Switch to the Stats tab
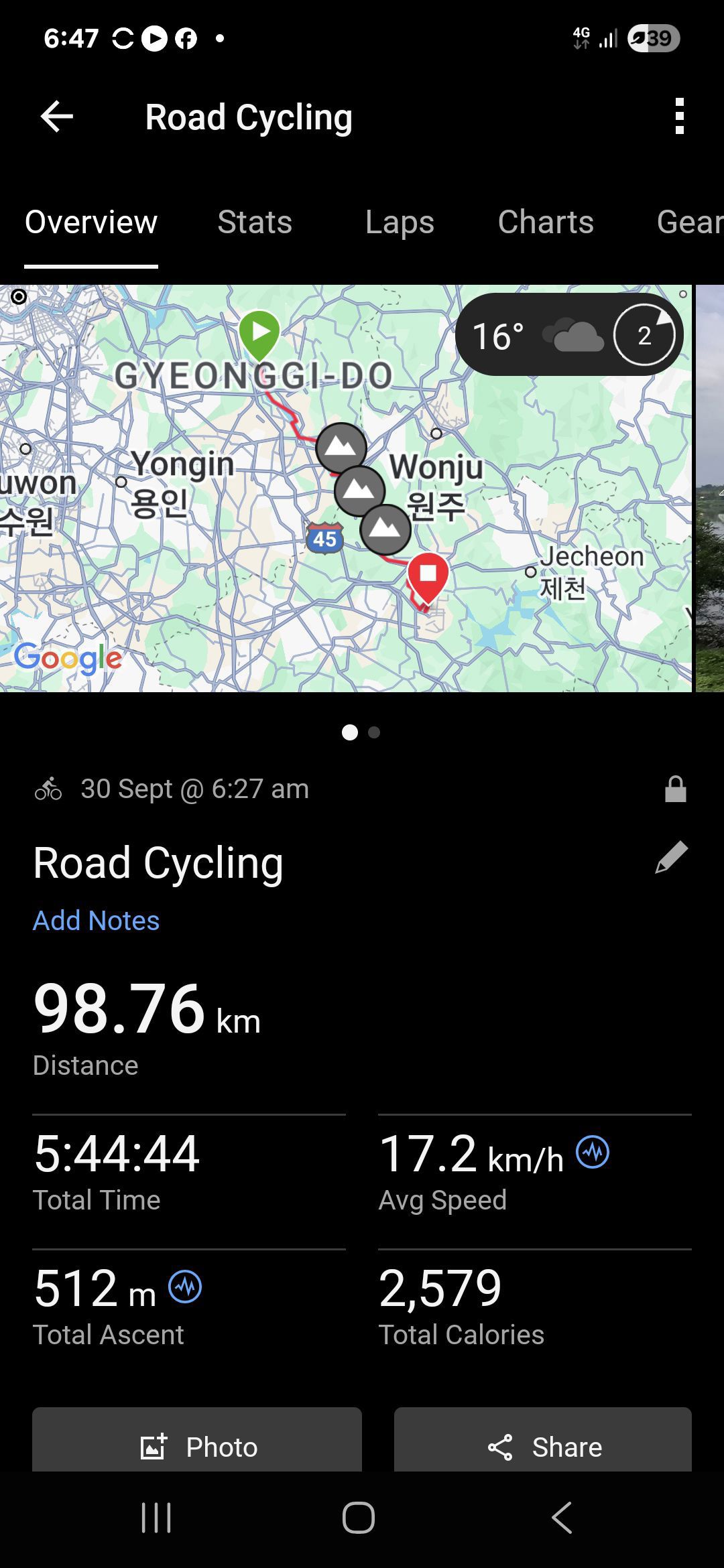Viewport: 724px width, 1568px height. [x=255, y=222]
